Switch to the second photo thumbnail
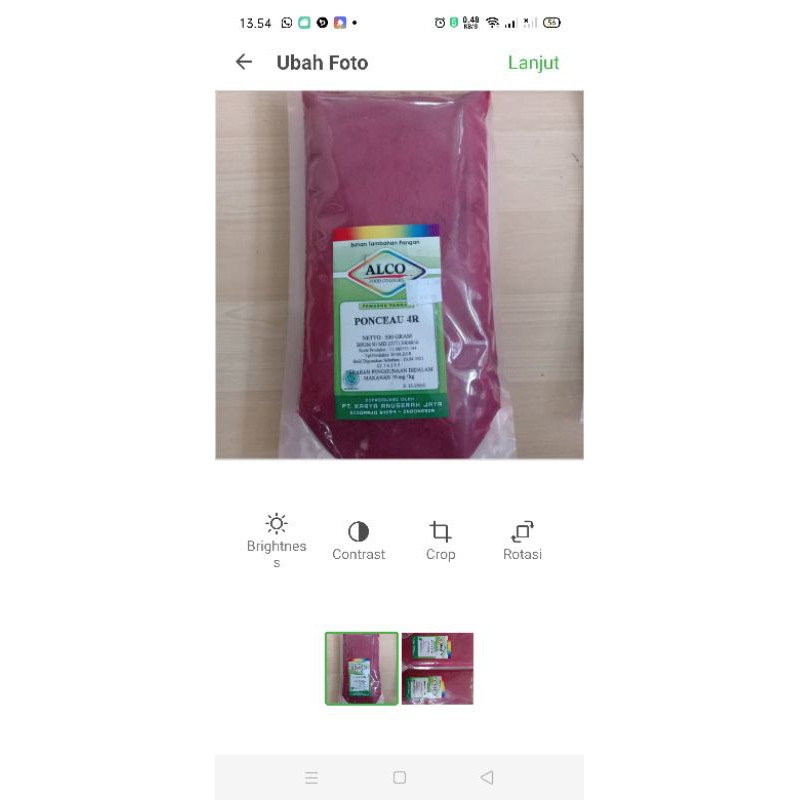Image resolution: width=800 pixels, height=800 pixels. (438, 668)
